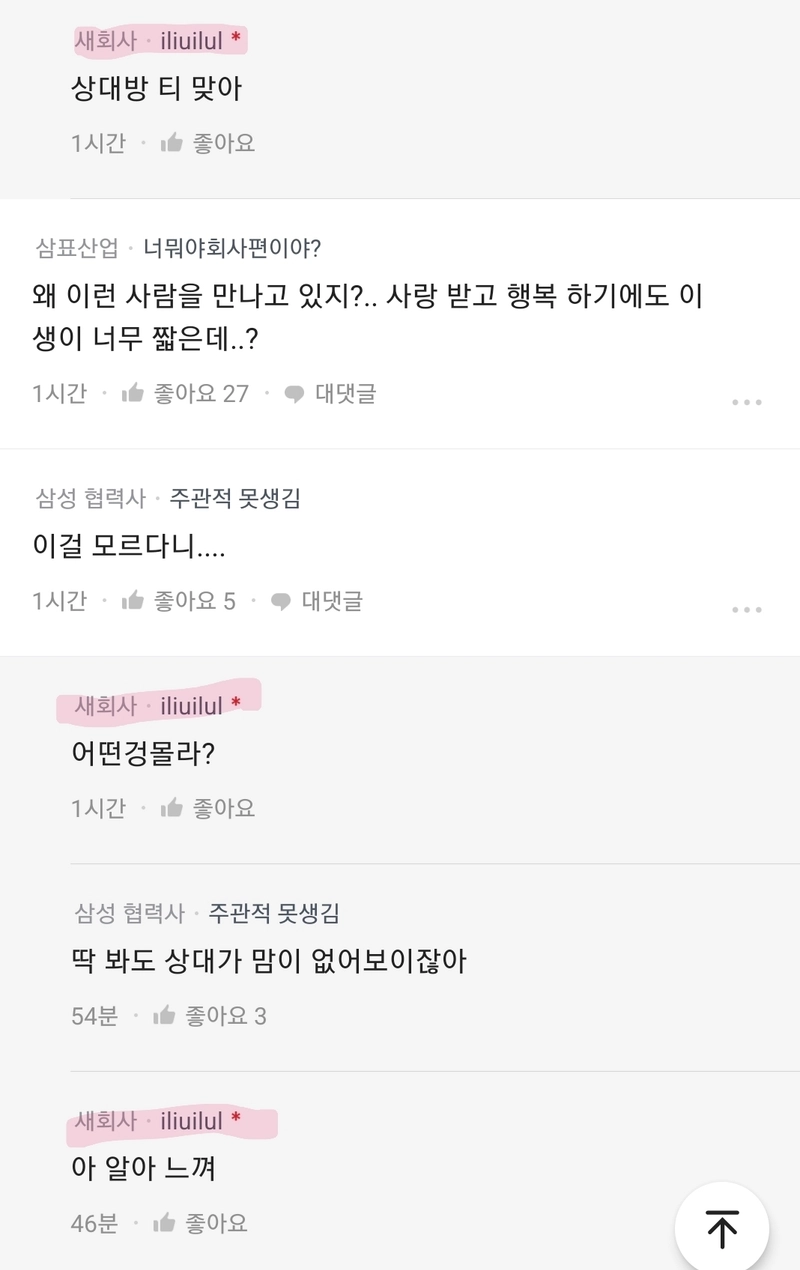Like the reply '아 알아 느껴'

tap(200, 1223)
